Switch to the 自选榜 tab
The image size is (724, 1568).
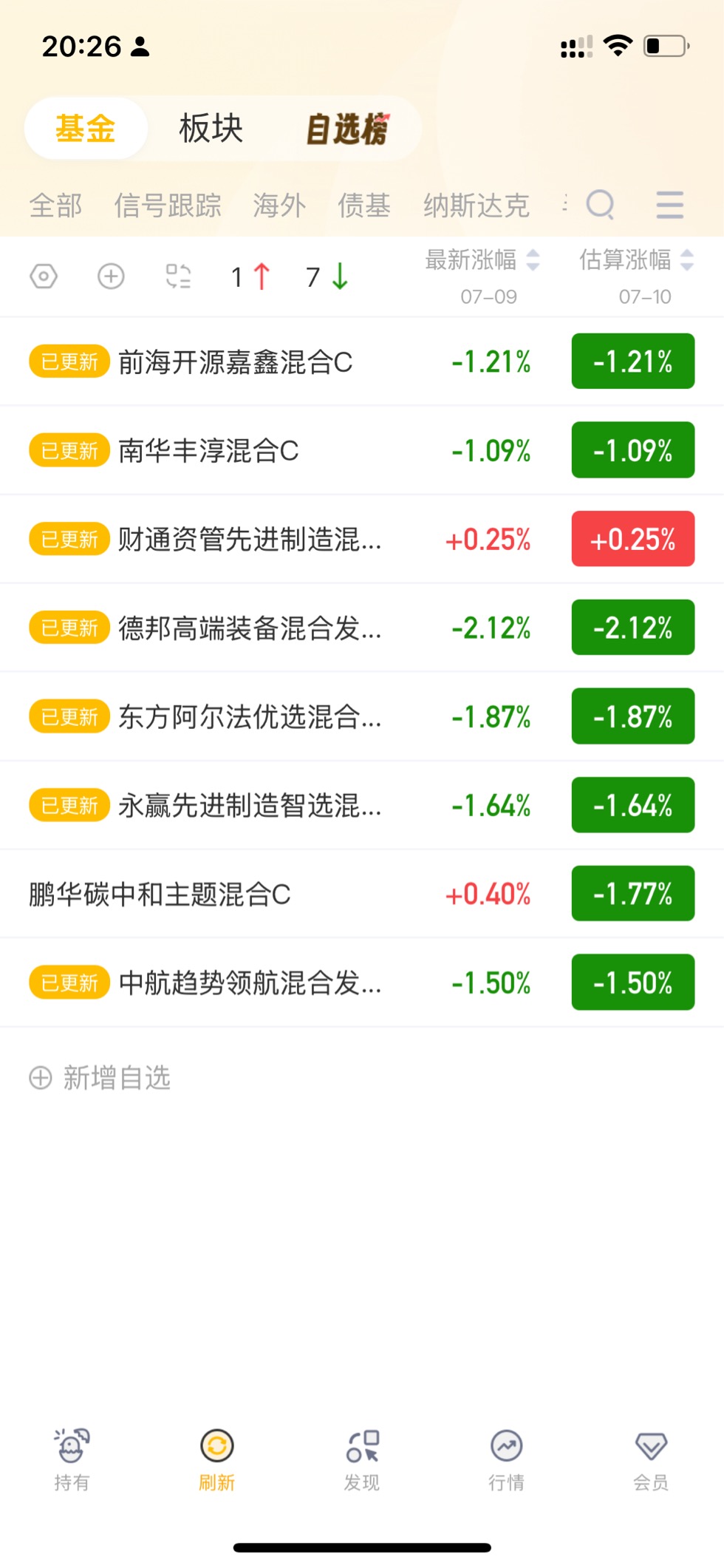(347, 129)
